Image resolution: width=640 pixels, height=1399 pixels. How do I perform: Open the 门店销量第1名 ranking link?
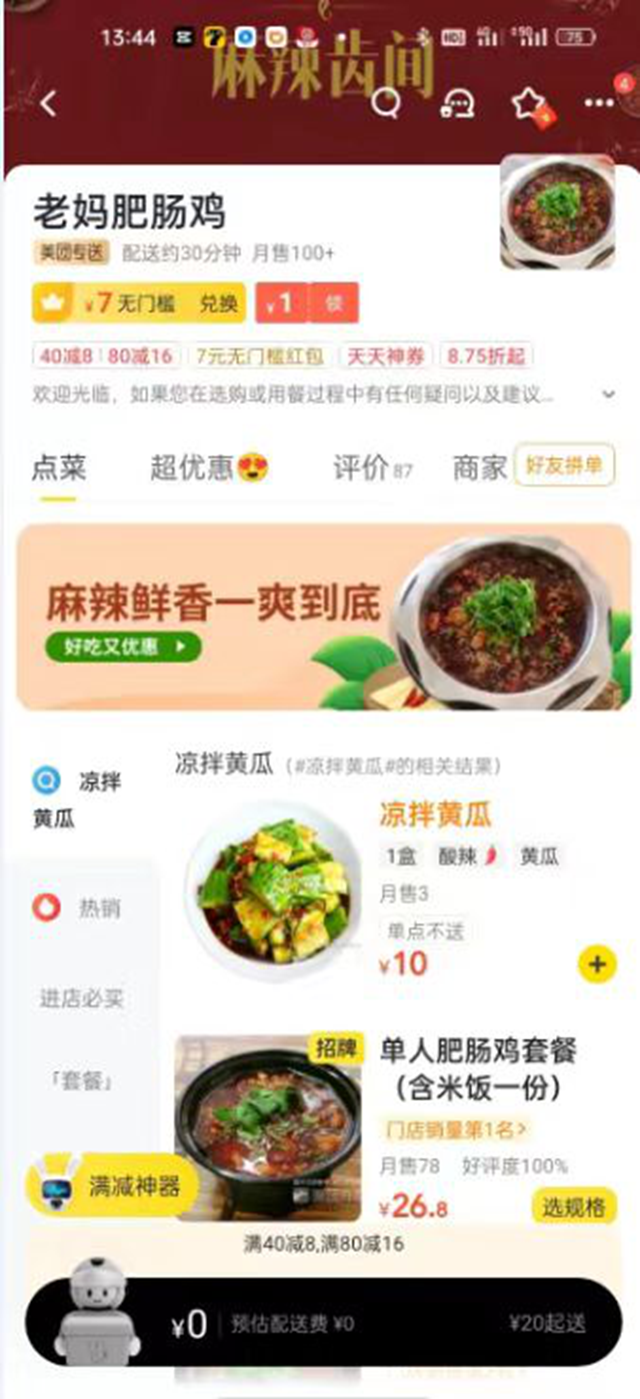pos(456,1129)
